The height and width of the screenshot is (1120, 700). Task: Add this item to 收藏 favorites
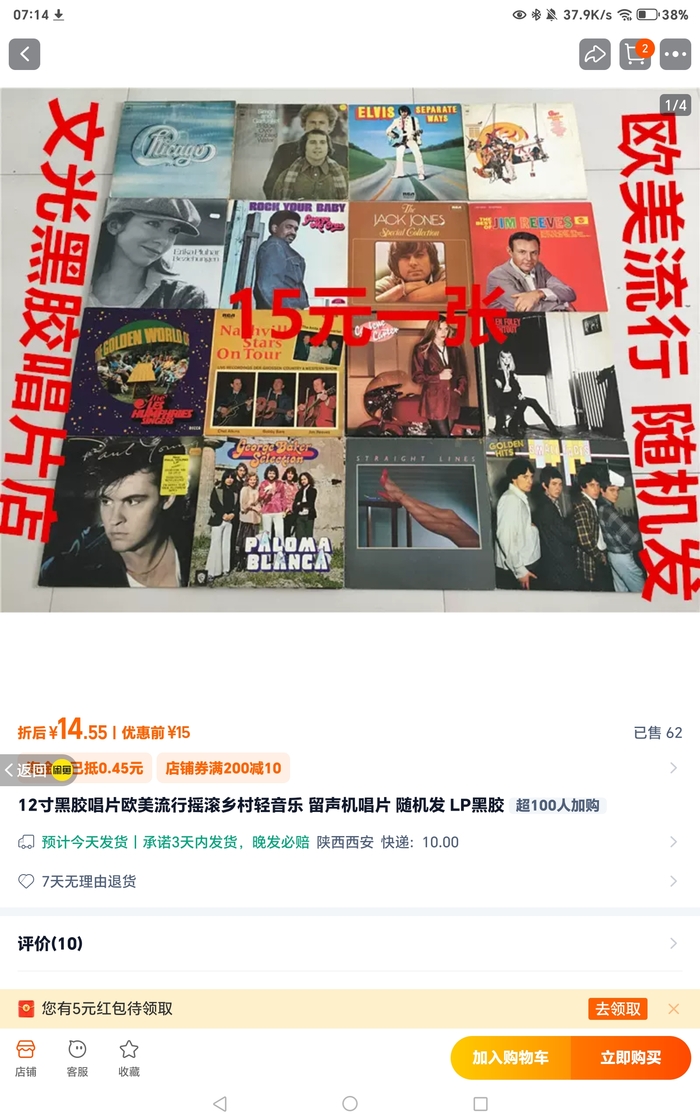(129, 1057)
